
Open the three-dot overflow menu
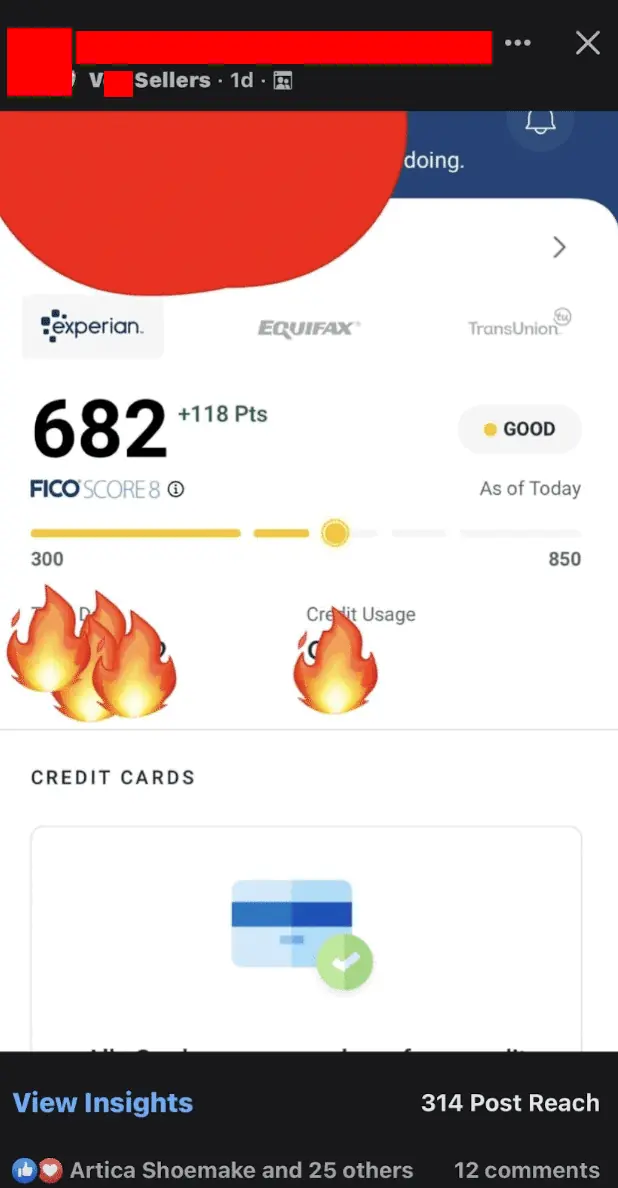[518, 43]
